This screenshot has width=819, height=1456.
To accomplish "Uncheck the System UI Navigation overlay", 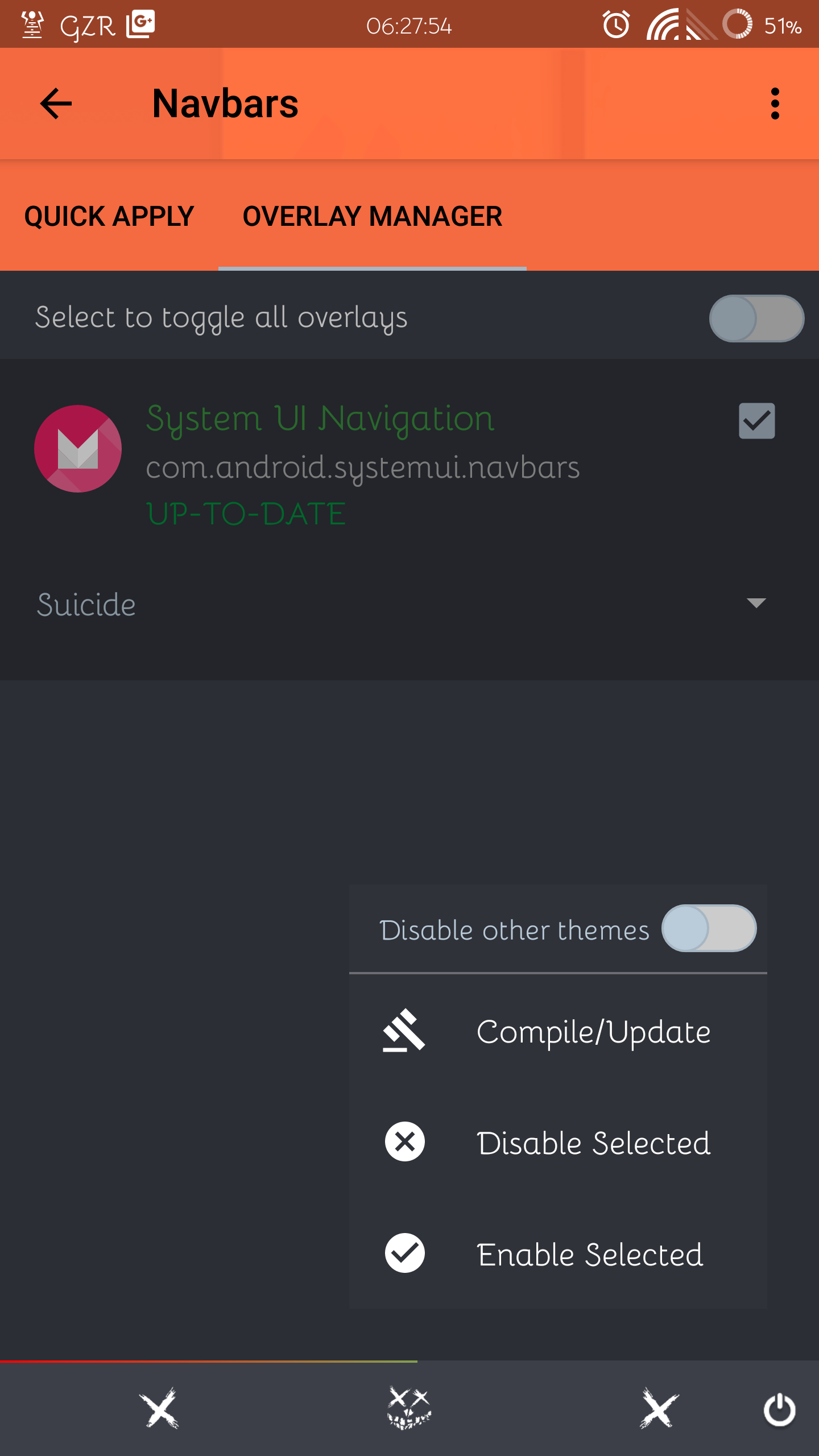I will click(756, 421).
